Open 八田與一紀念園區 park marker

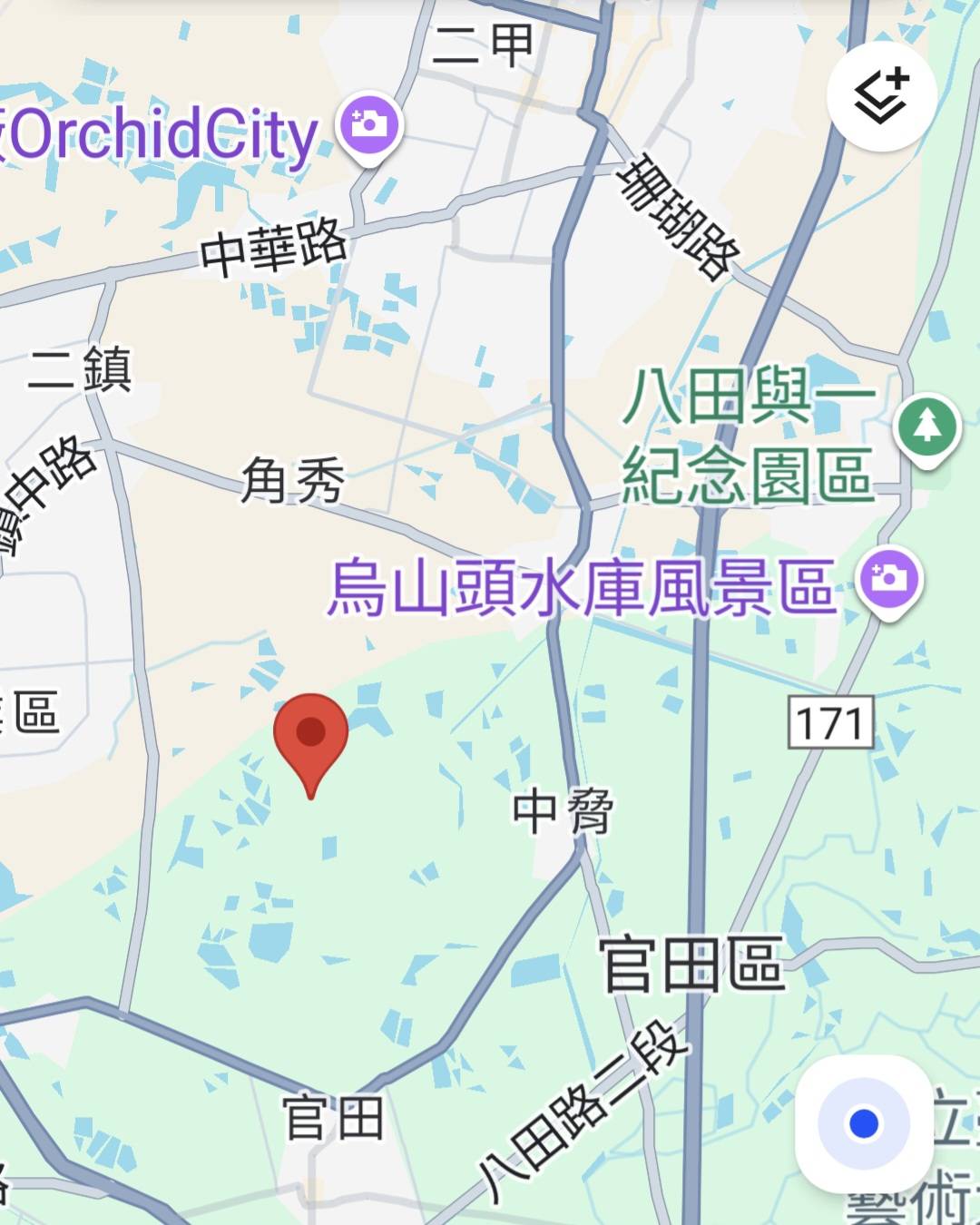point(926,427)
